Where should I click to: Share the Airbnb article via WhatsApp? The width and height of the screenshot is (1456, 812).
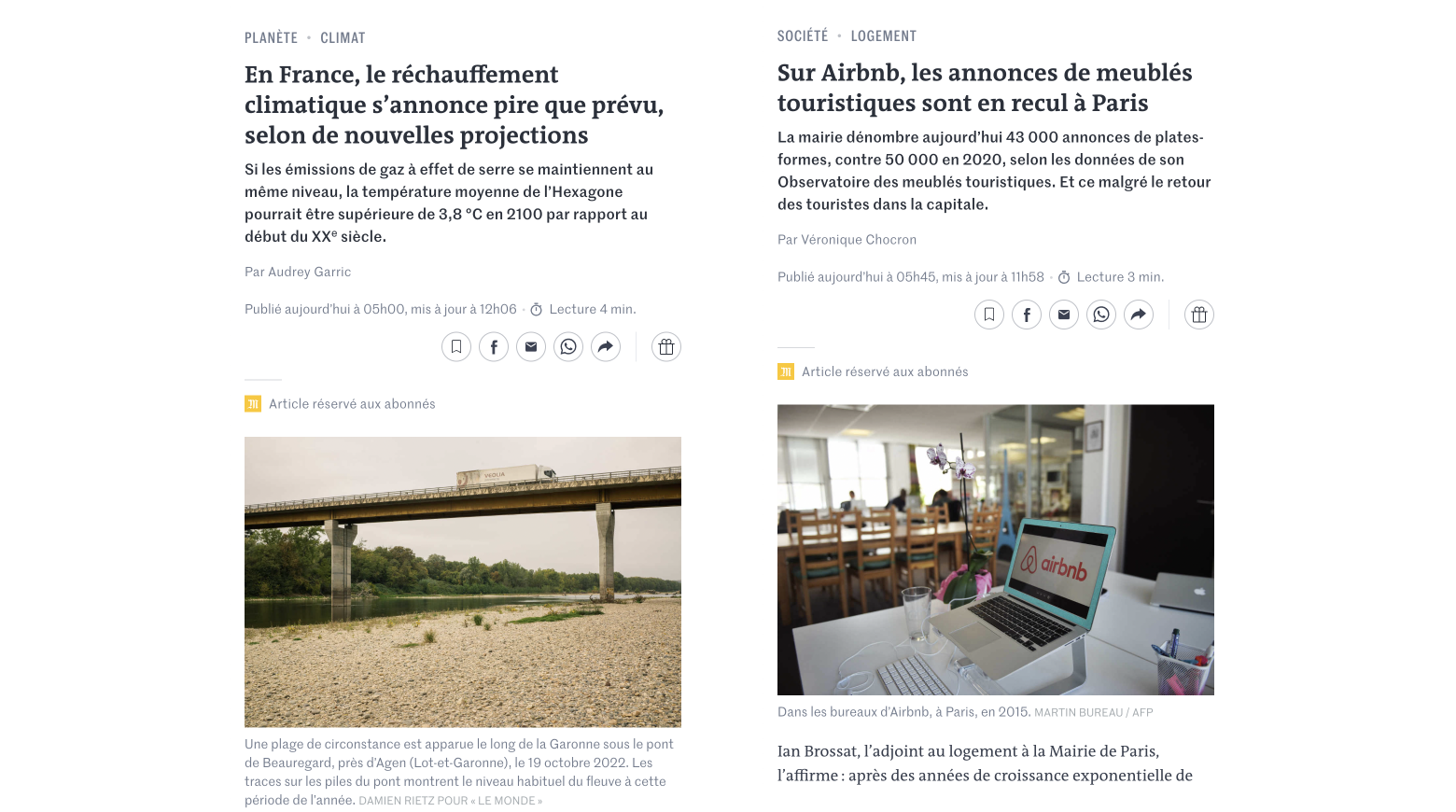coord(1101,315)
